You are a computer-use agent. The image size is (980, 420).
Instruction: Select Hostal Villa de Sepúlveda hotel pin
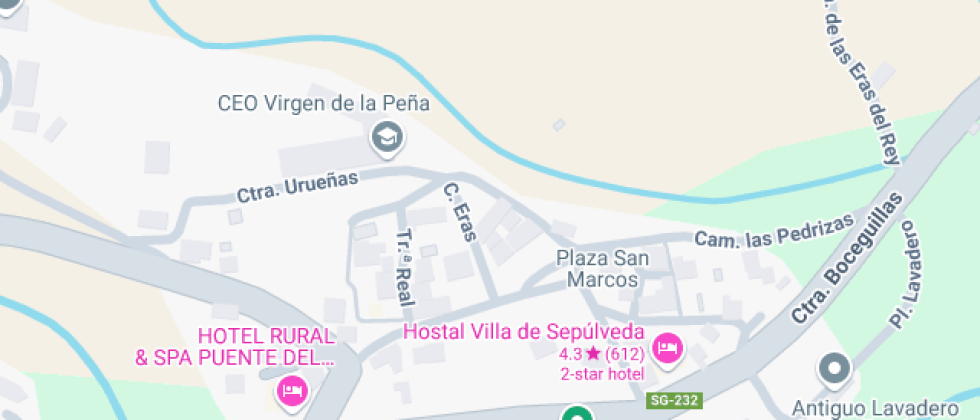pos(667,349)
